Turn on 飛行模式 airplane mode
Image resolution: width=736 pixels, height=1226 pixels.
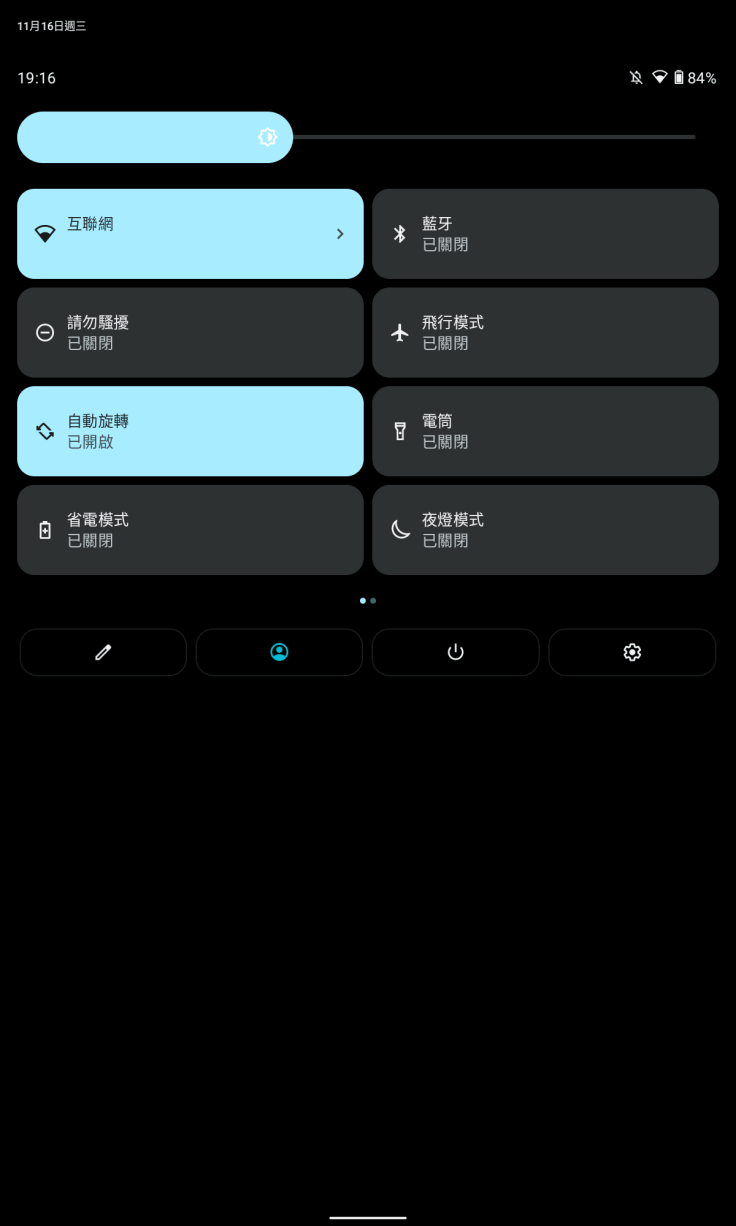coord(545,333)
